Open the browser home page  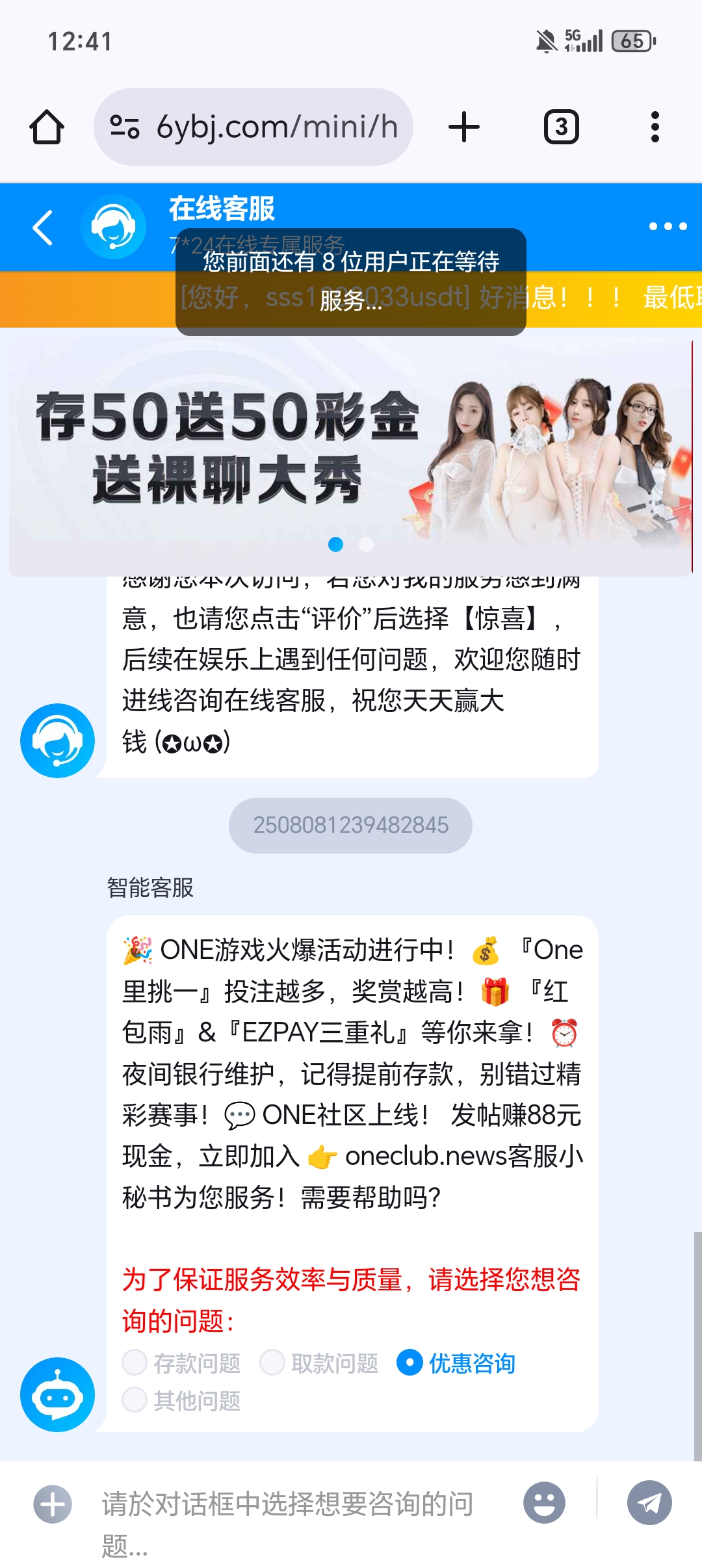[47, 127]
